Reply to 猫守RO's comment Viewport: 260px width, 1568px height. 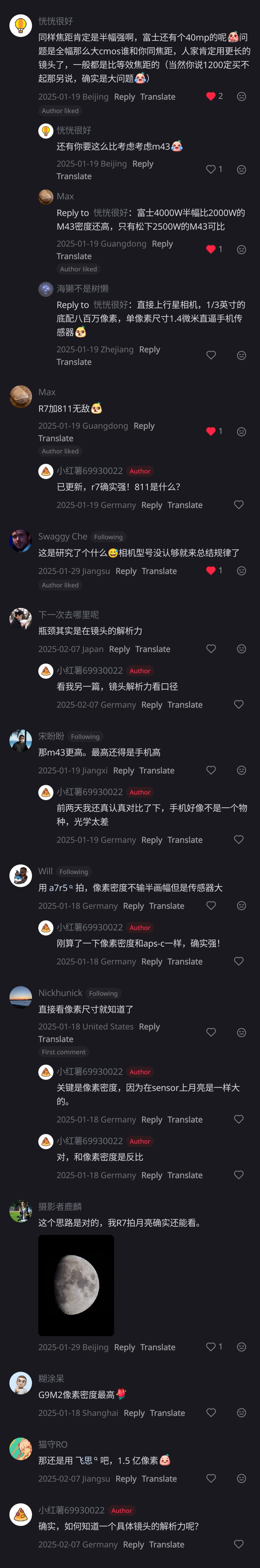pyautogui.click(x=126, y=1479)
